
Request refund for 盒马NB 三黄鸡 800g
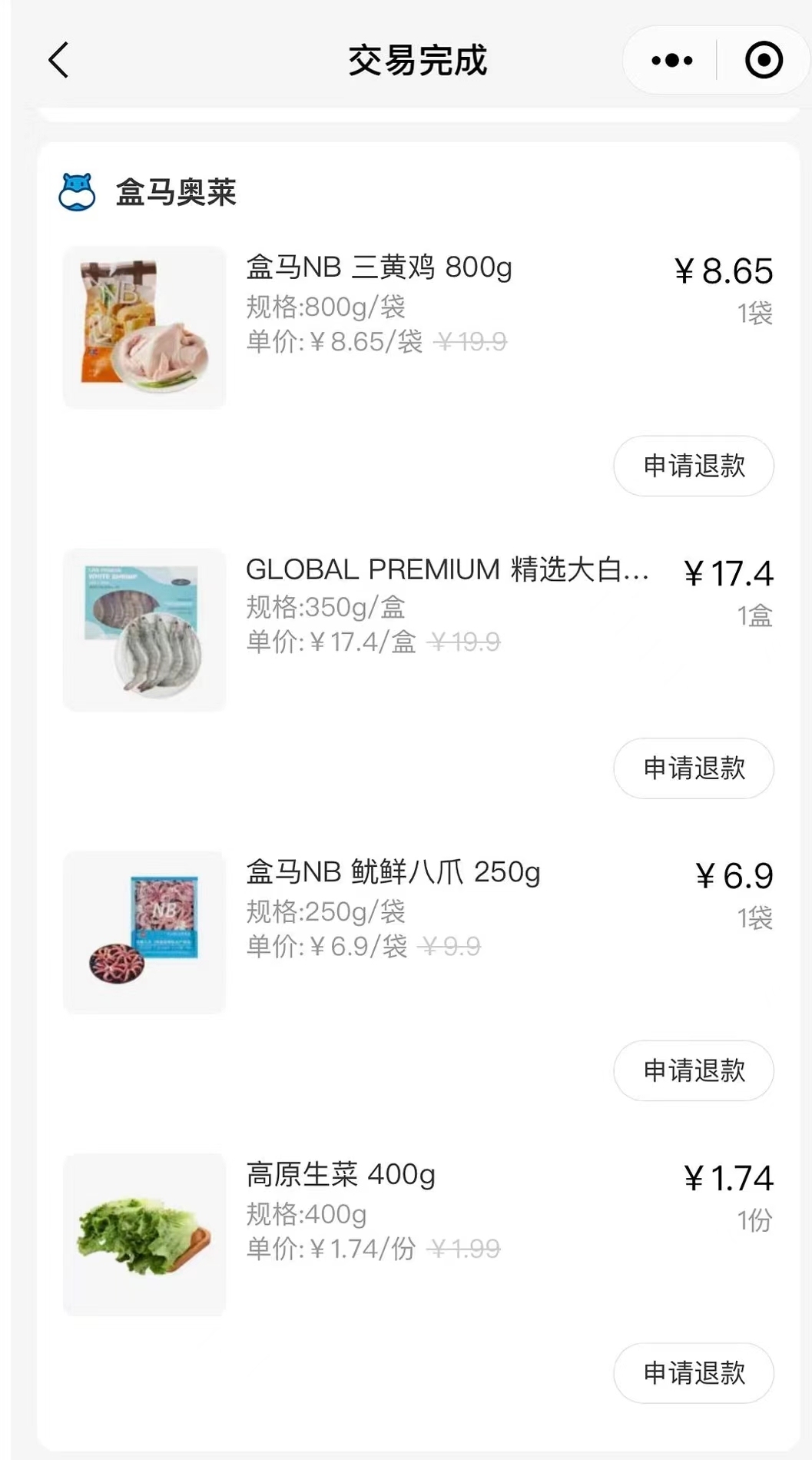click(693, 466)
